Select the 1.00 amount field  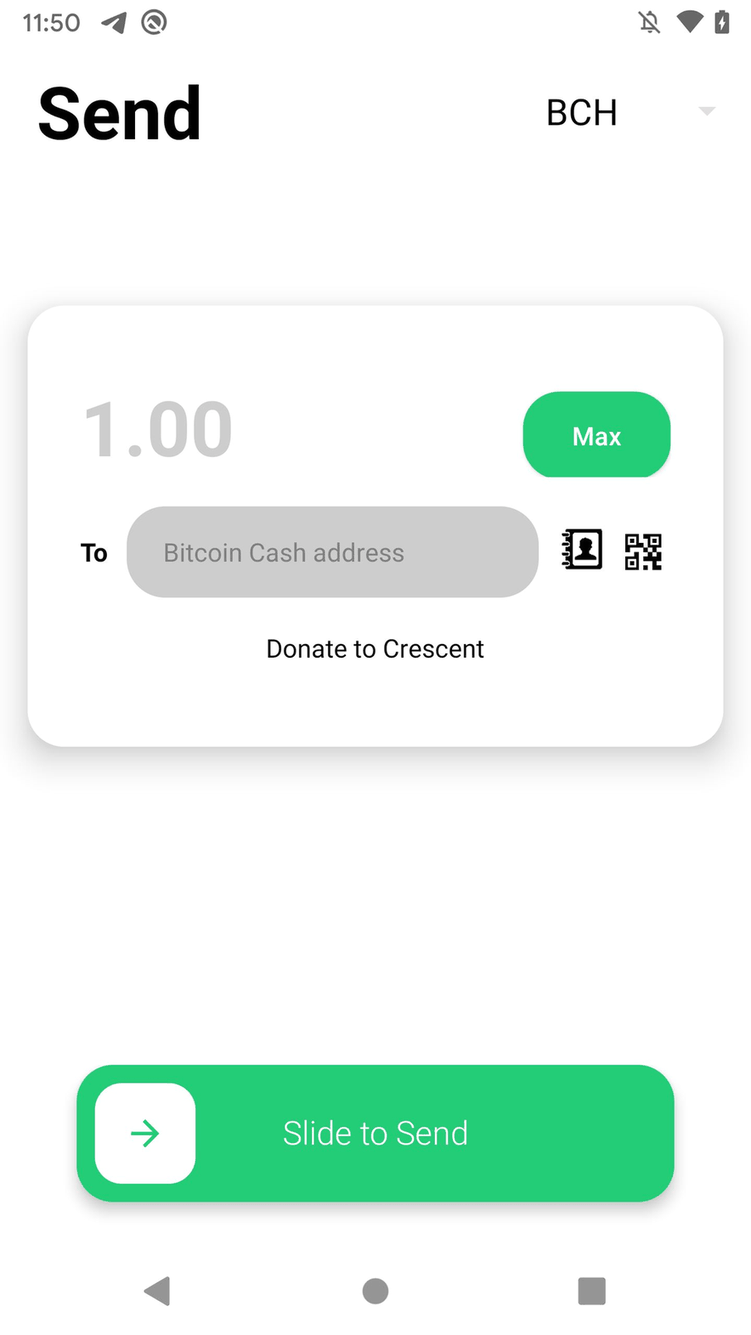[157, 429]
